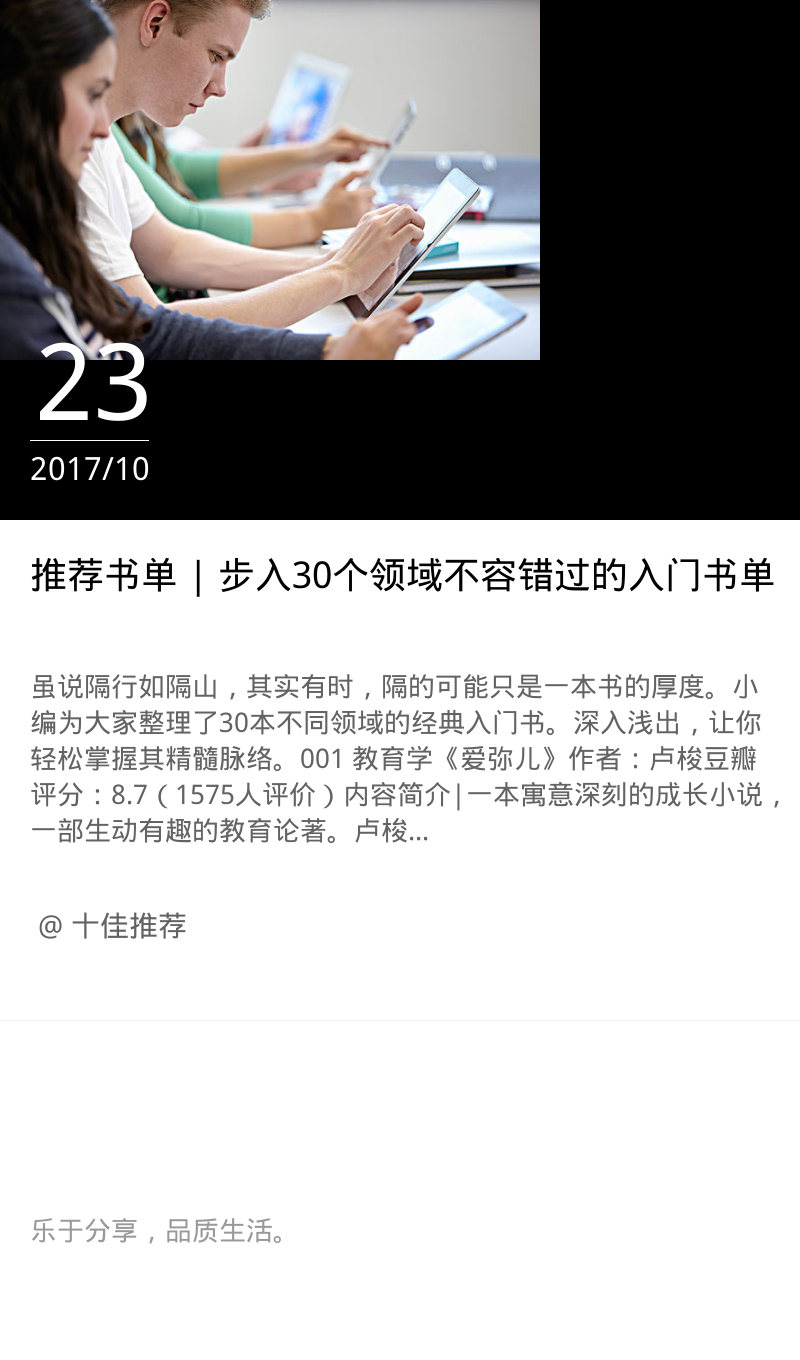Open the 推荐书单 article title

tap(402, 577)
